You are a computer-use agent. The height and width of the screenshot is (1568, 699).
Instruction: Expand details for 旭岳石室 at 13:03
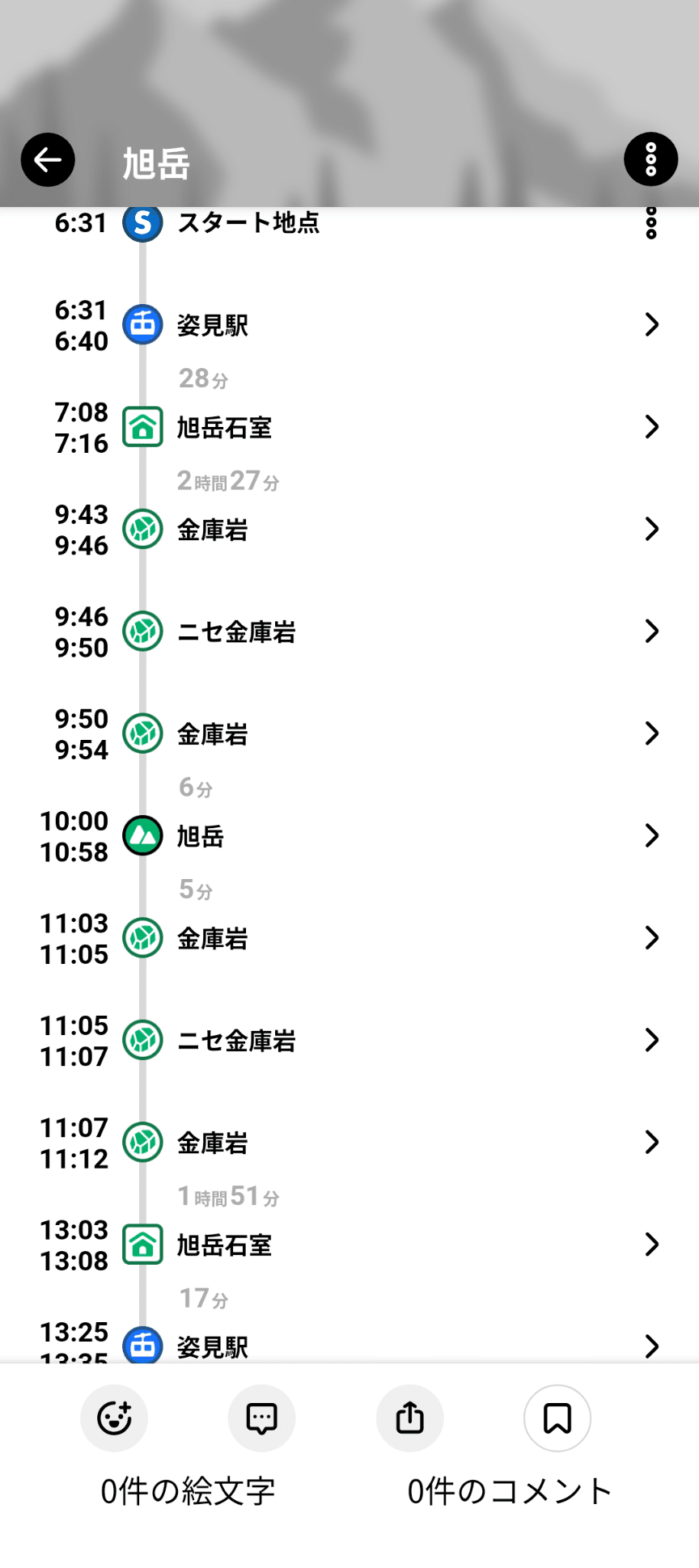tap(653, 1245)
